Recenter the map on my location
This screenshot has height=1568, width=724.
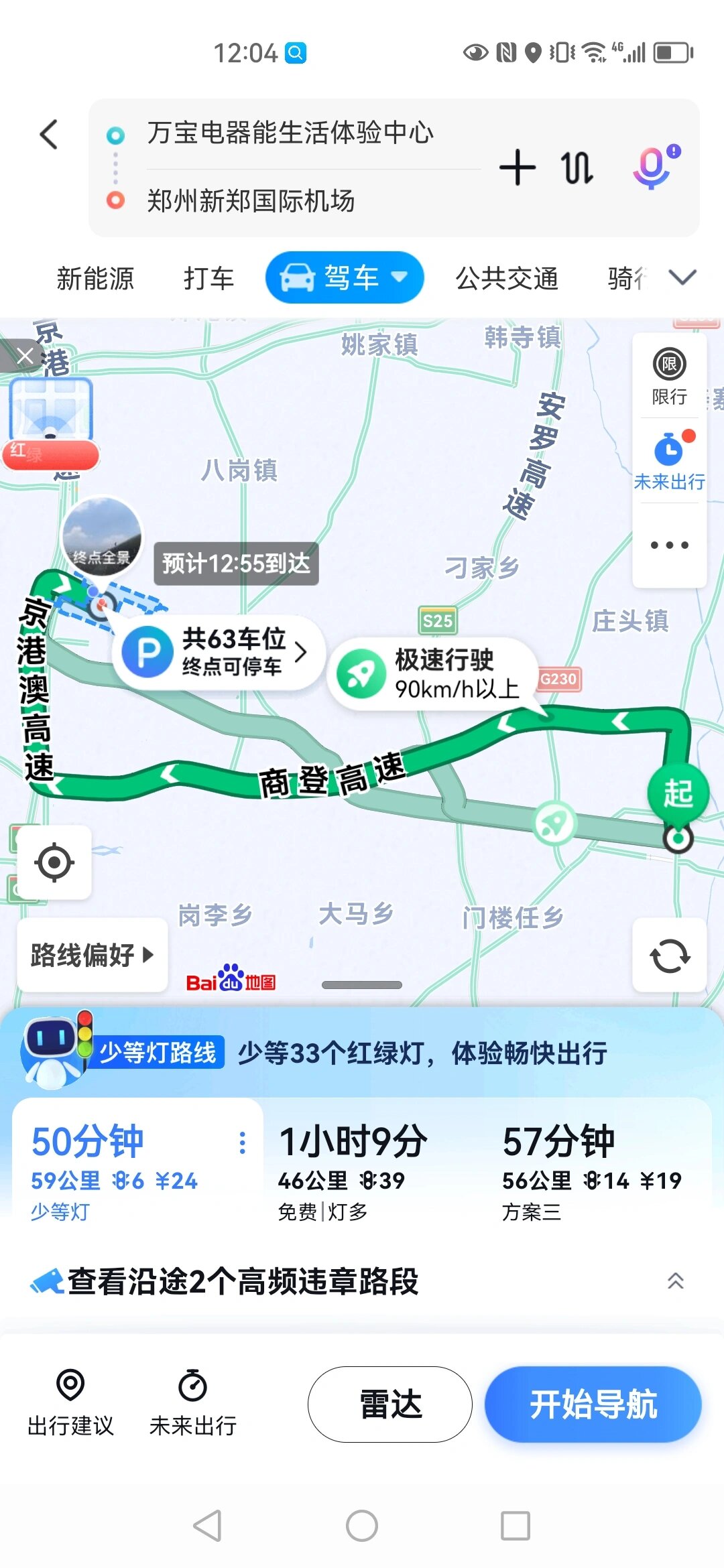[x=54, y=862]
